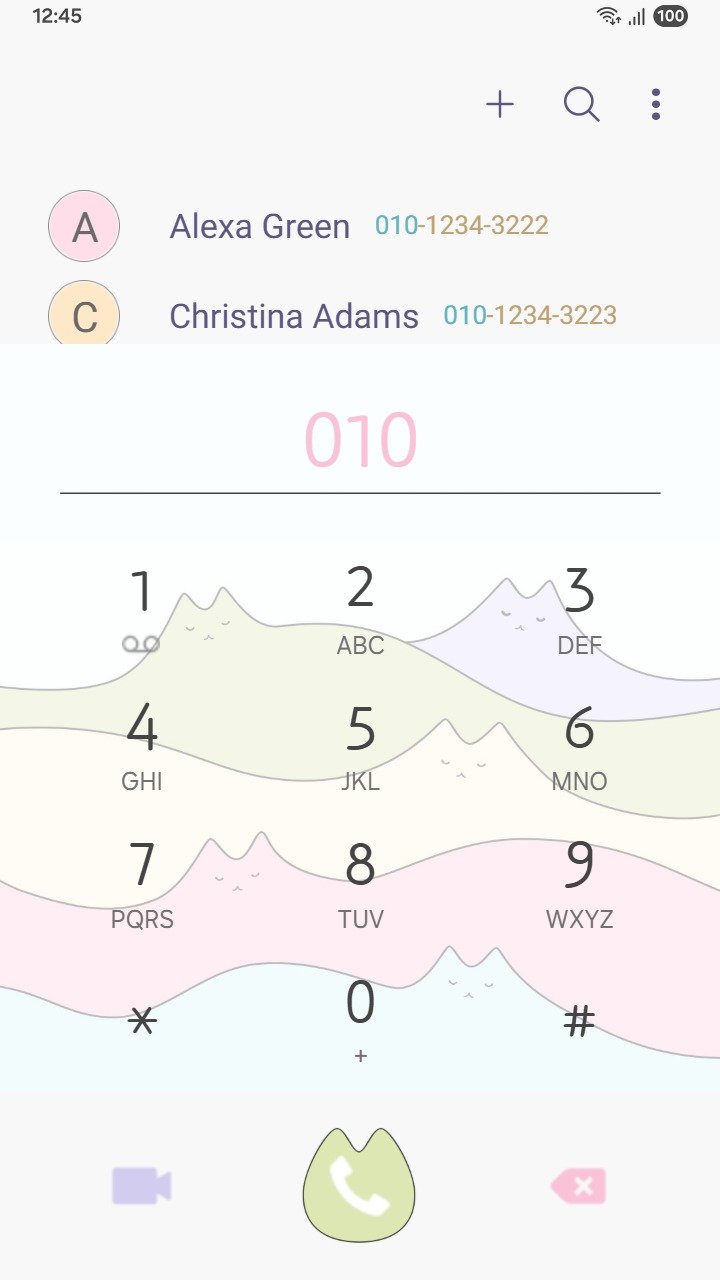The image size is (720, 1280).
Task: Tap keypad number 7 PQRS
Action: pyautogui.click(x=142, y=881)
